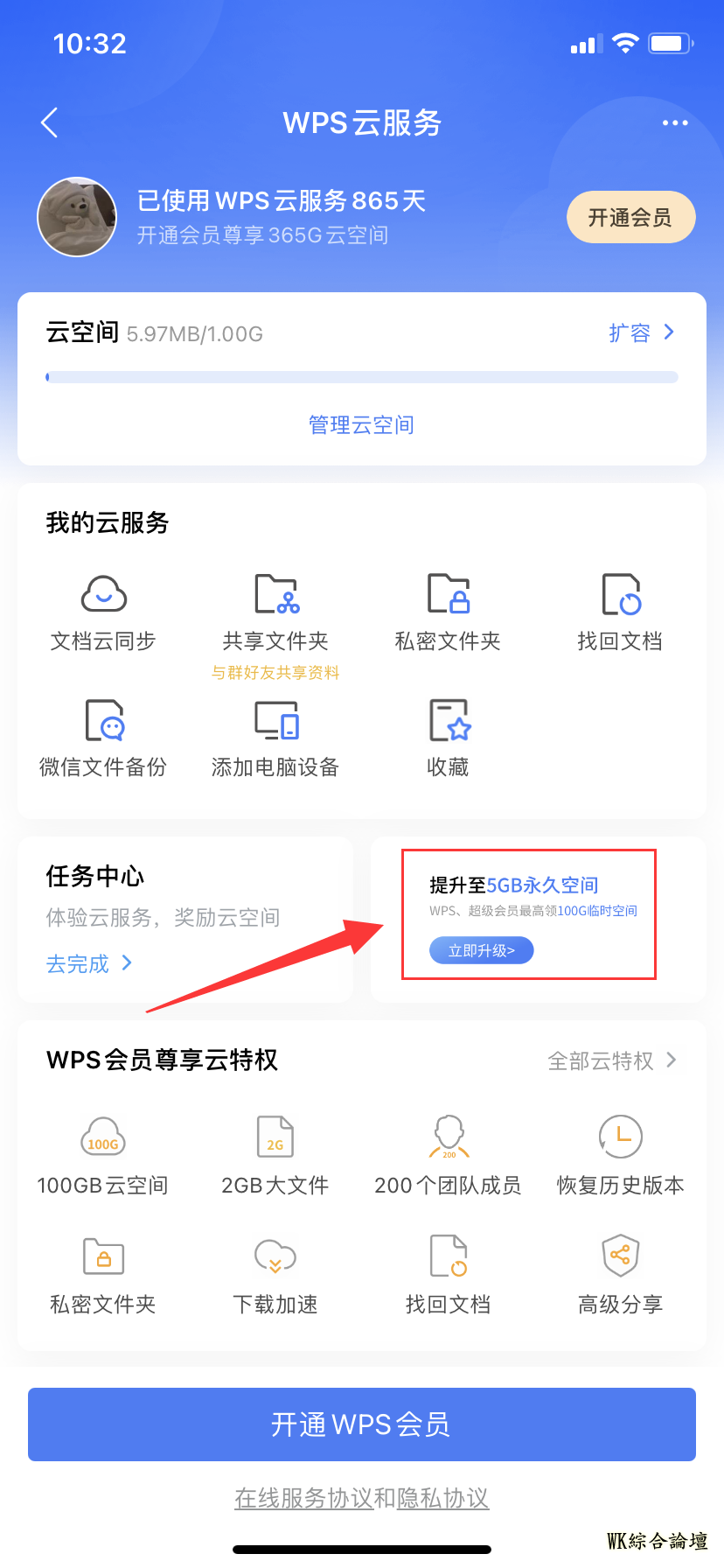Open 恢复历史版本 privilege
The width and height of the screenshot is (724, 1568).
tap(620, 1155)
